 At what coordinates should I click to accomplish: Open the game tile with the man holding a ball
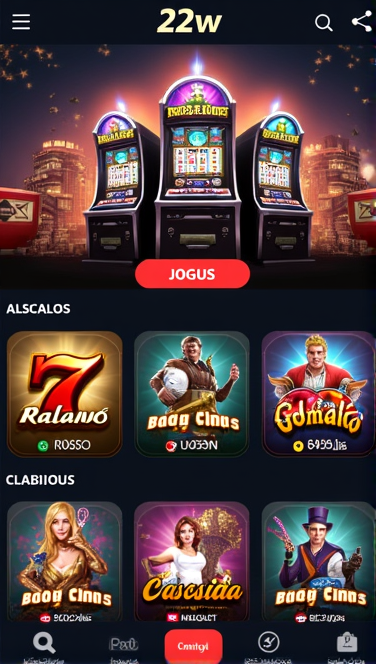coord(192,394)
